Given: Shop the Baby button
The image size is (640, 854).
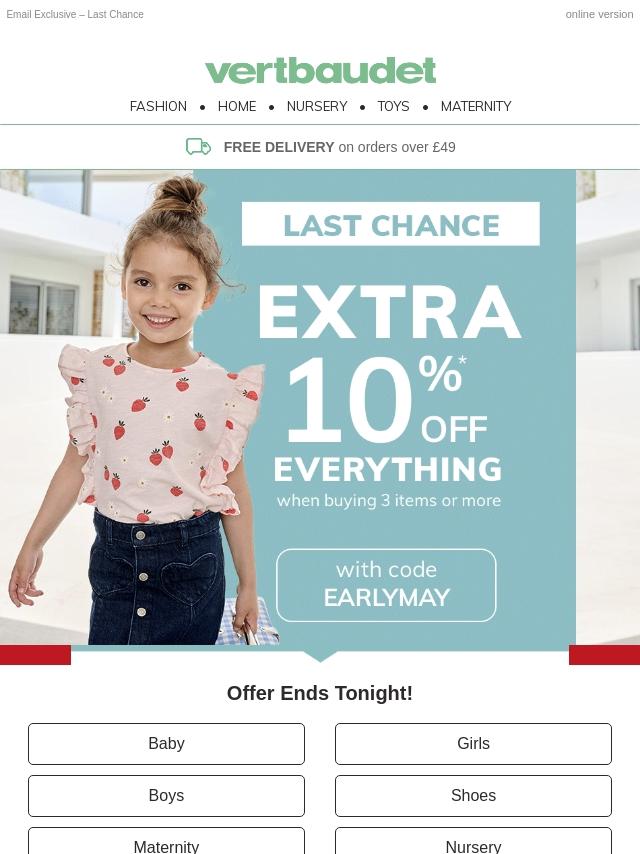Looking at the screenshot, I should pyautogui.click(x=166, y=744).
